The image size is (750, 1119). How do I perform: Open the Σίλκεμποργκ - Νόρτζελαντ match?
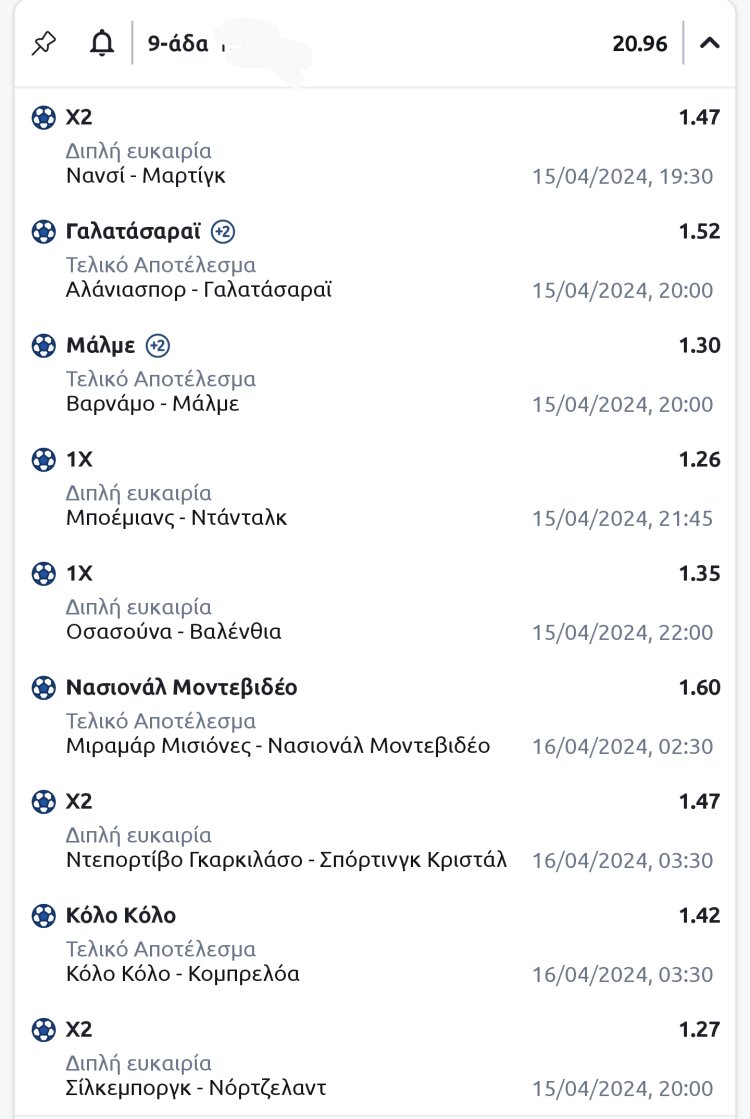196,1088
